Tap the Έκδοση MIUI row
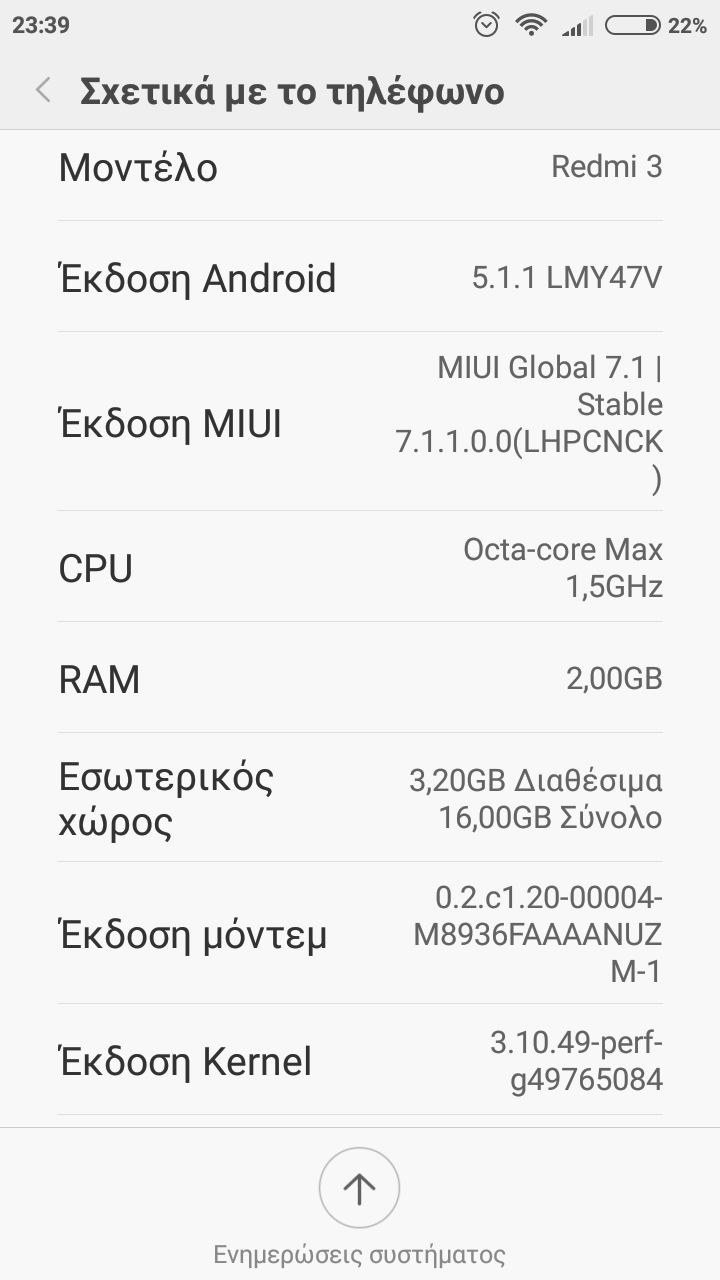 (360, 424)
